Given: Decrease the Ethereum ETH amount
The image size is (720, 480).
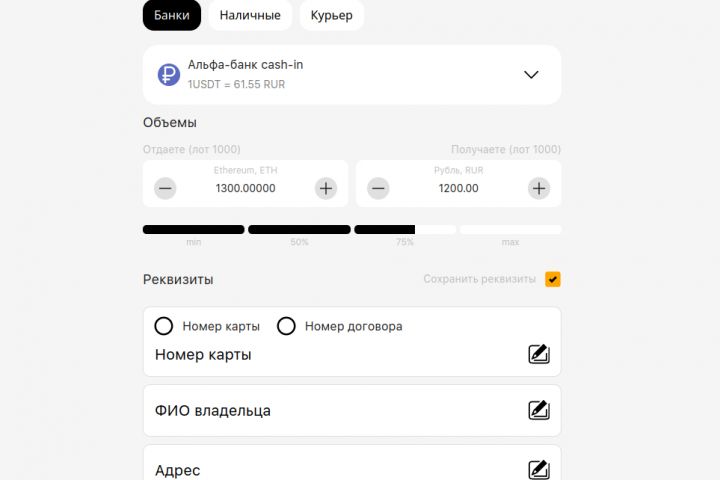Looking at the screenshot, I should point(166,188).
